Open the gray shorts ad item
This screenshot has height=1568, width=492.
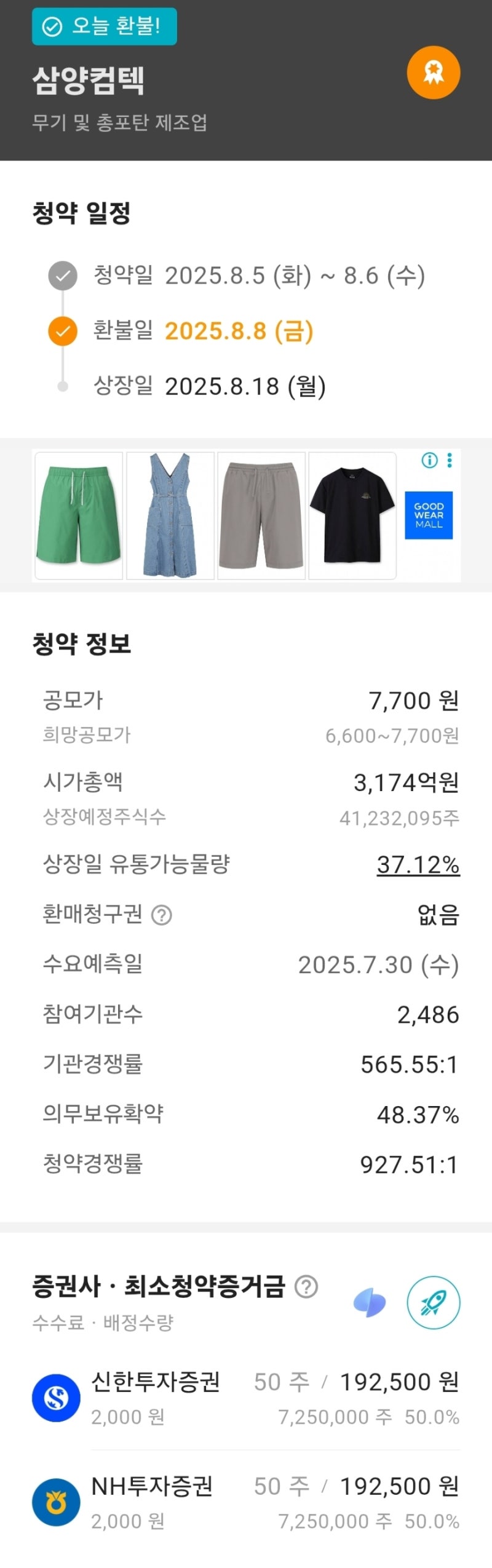click(261, 515)
